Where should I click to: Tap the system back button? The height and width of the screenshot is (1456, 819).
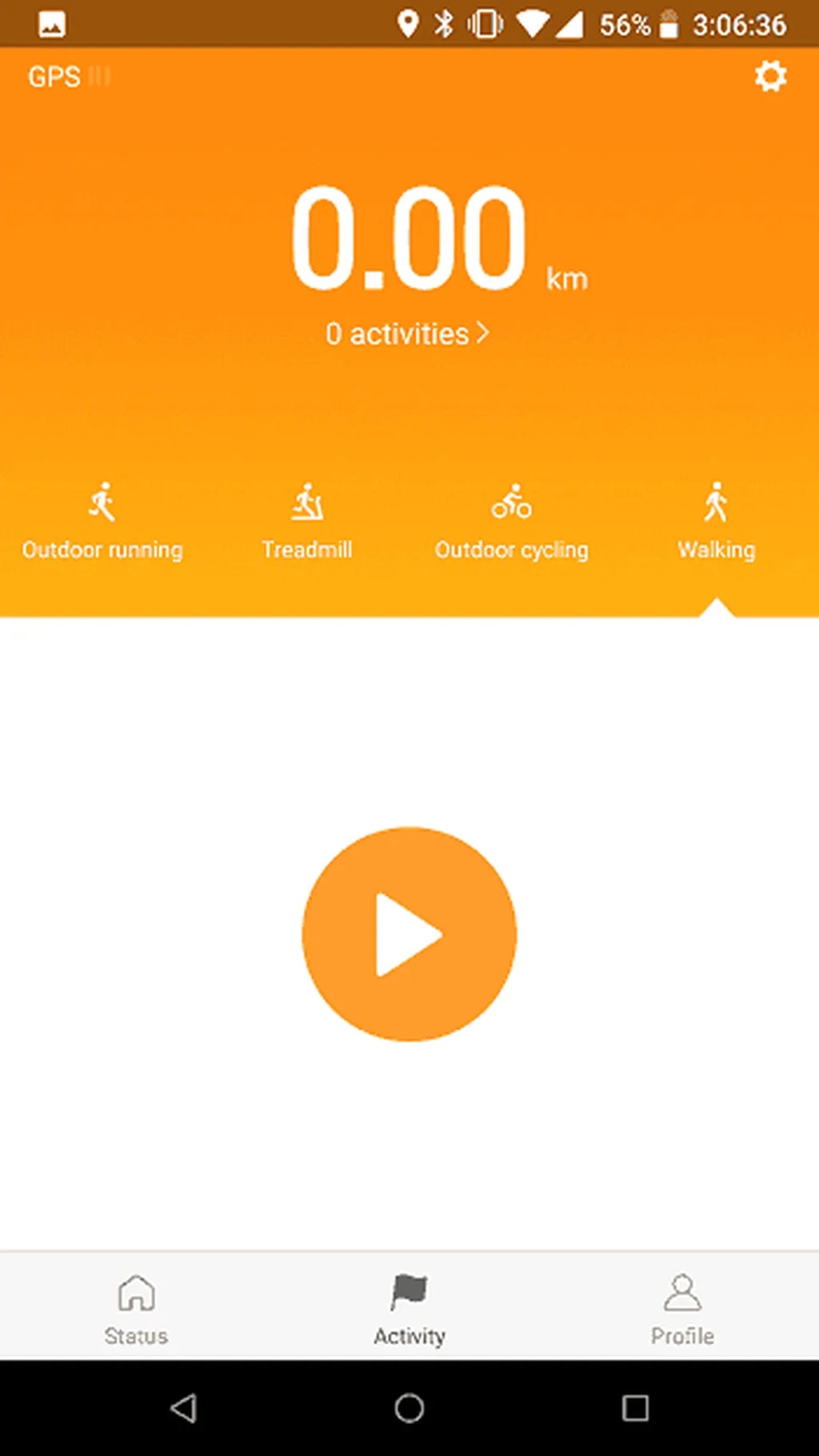click(x=184, y=1408)
